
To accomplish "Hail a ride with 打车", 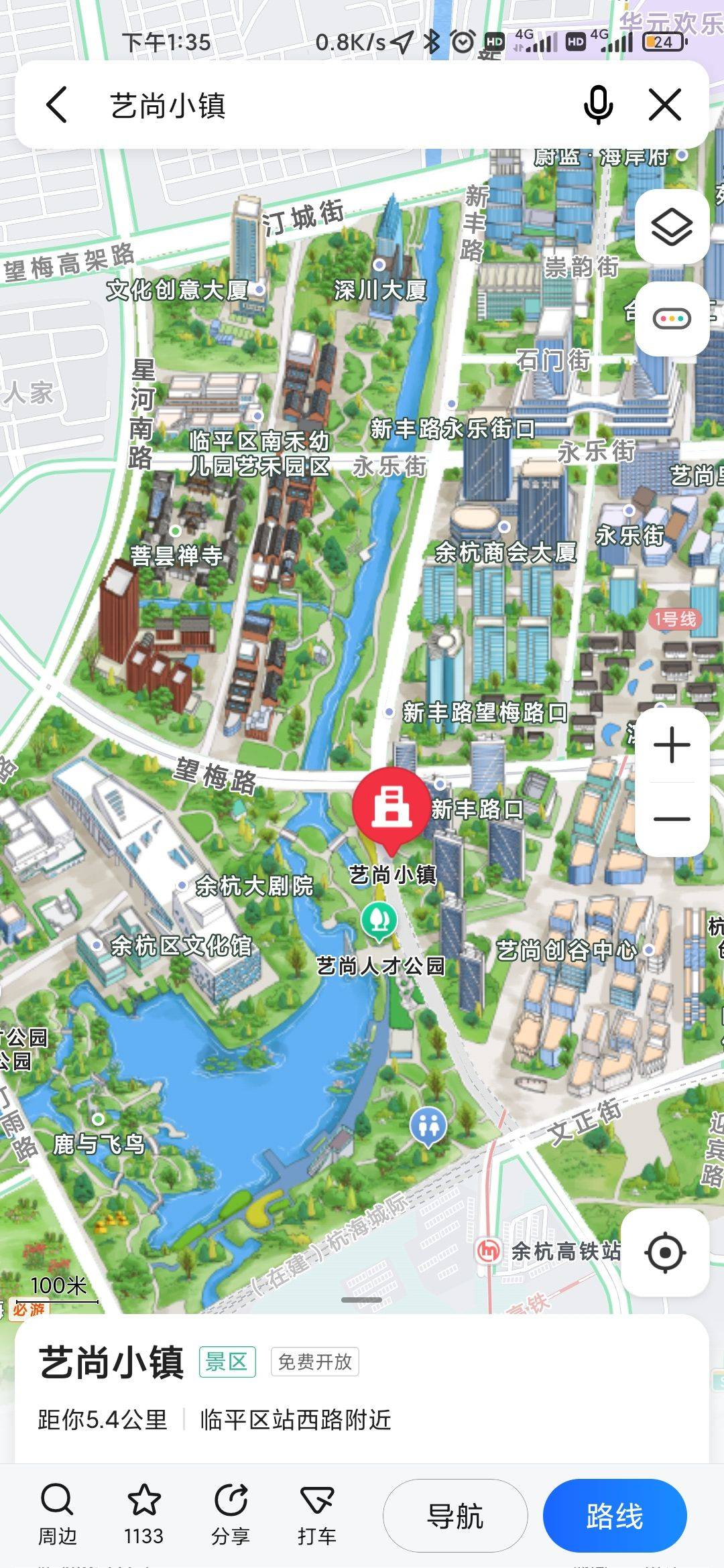I will [316, 1514].
